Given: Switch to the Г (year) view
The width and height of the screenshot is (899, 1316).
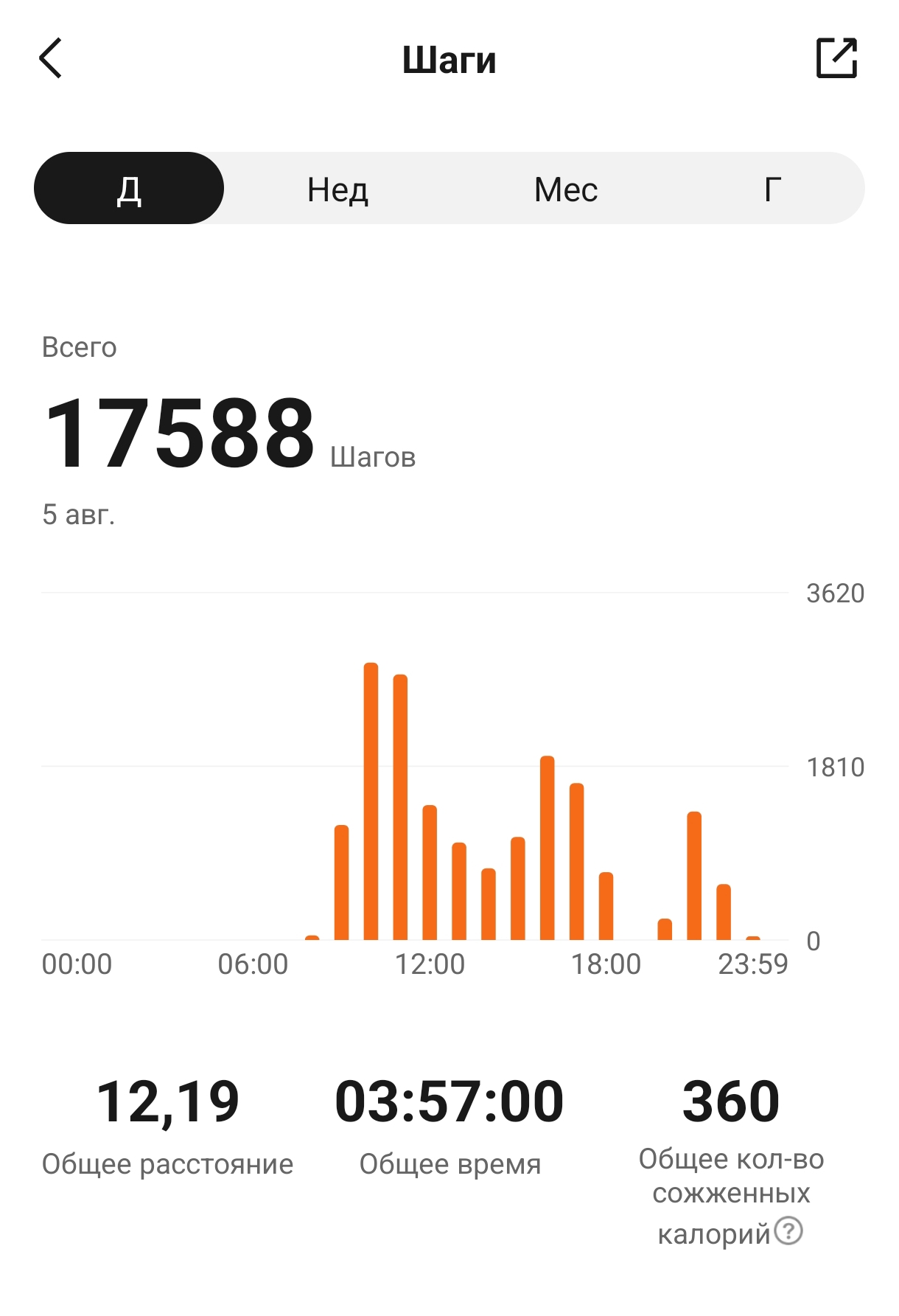Looking at the screenshot, I should [772, 189].
